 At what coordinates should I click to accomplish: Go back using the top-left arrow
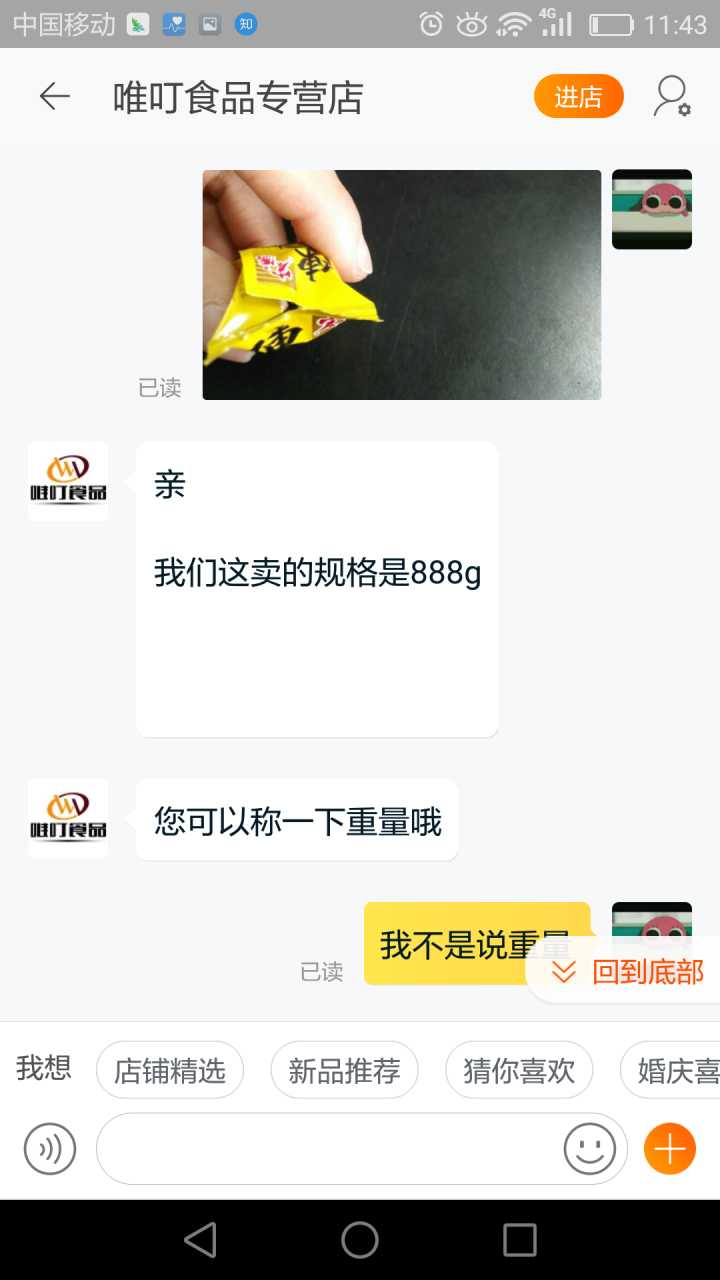(55, 97)
